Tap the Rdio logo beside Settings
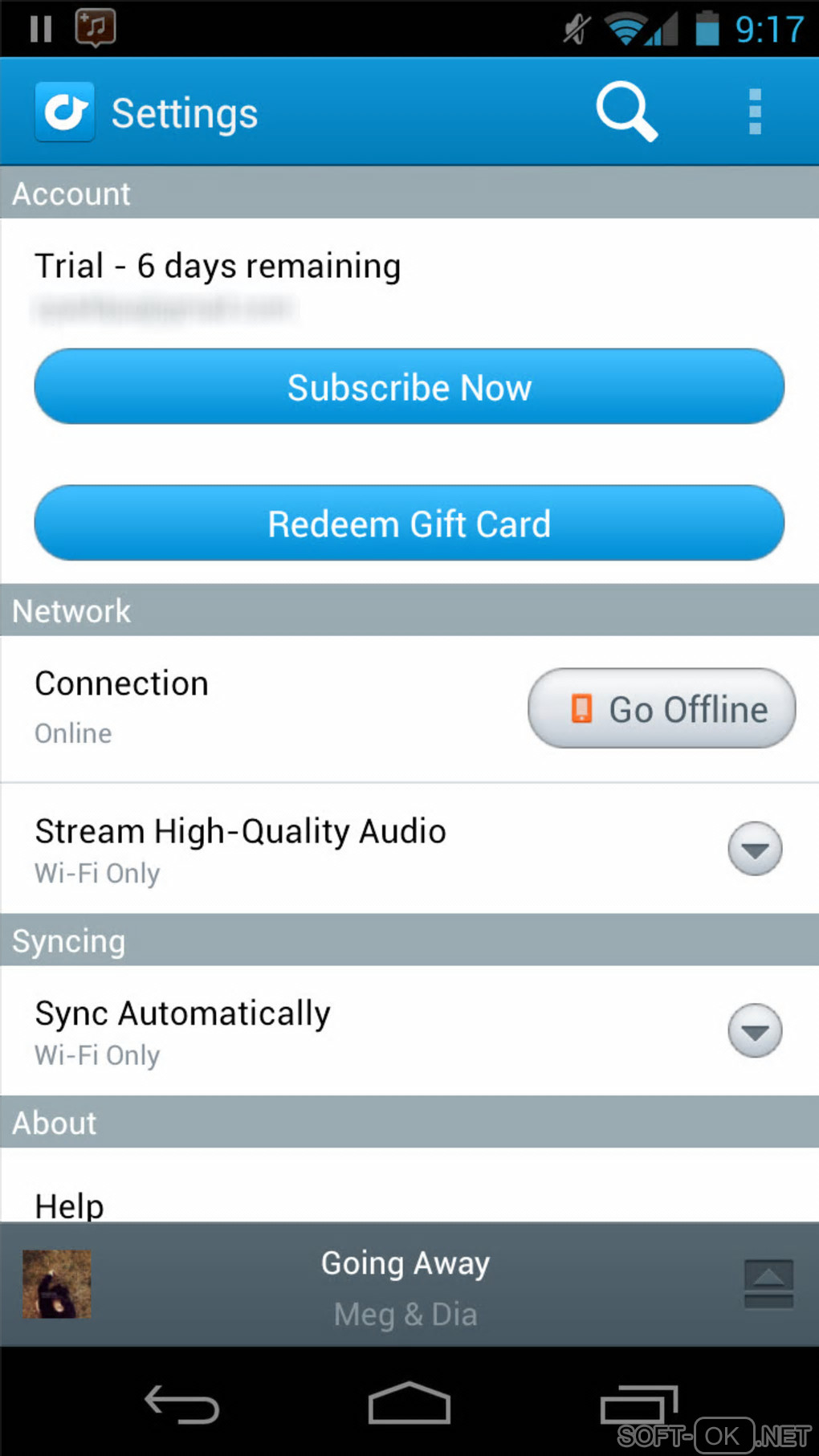This screenshot has width=819, height=1456. tap(65, 112)
